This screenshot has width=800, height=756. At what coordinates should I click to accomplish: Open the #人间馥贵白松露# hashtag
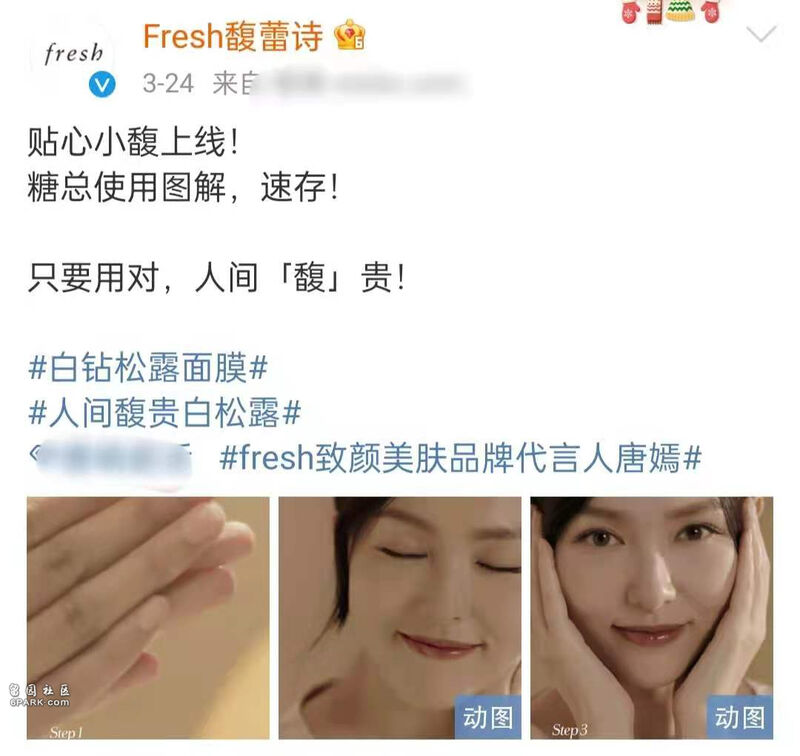pos(165,412)
